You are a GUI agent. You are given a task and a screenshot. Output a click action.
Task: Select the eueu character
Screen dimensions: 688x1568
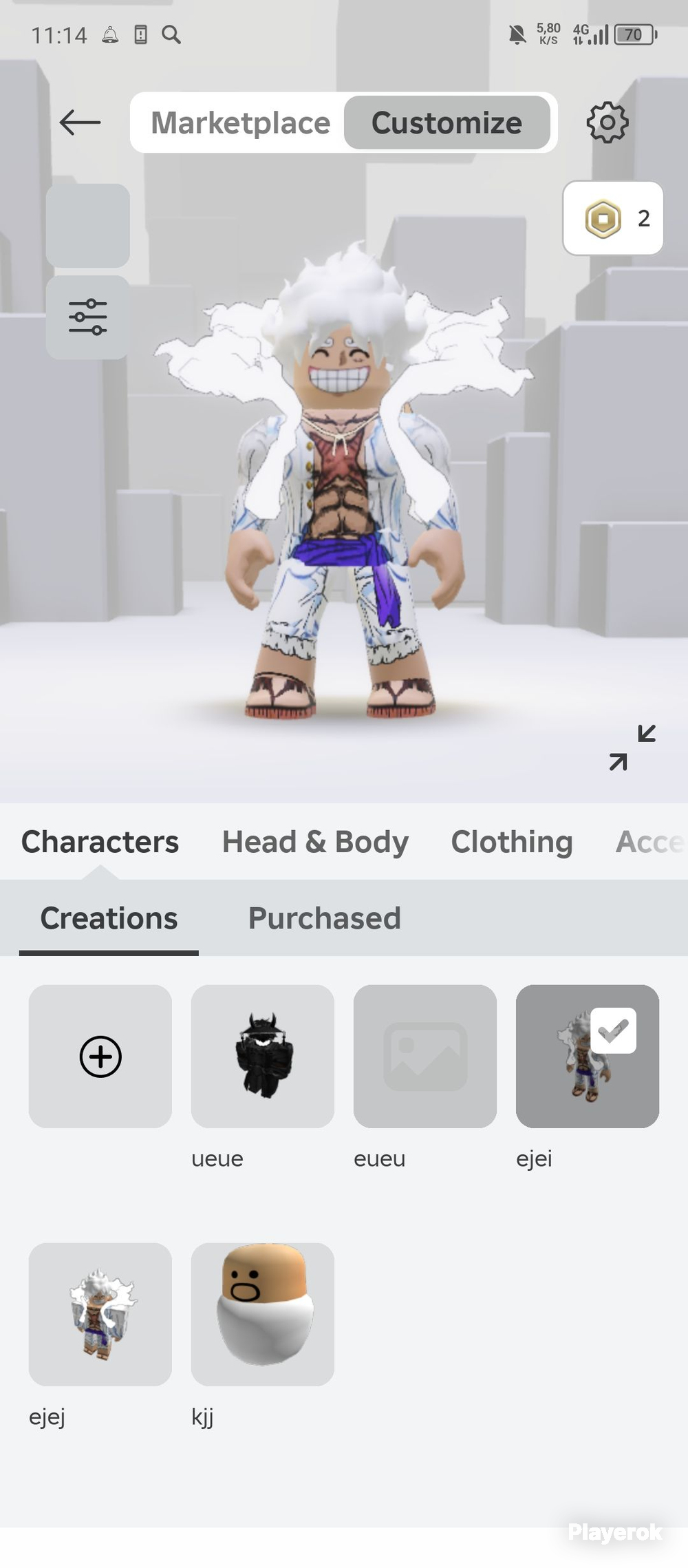click(425, 1056)
